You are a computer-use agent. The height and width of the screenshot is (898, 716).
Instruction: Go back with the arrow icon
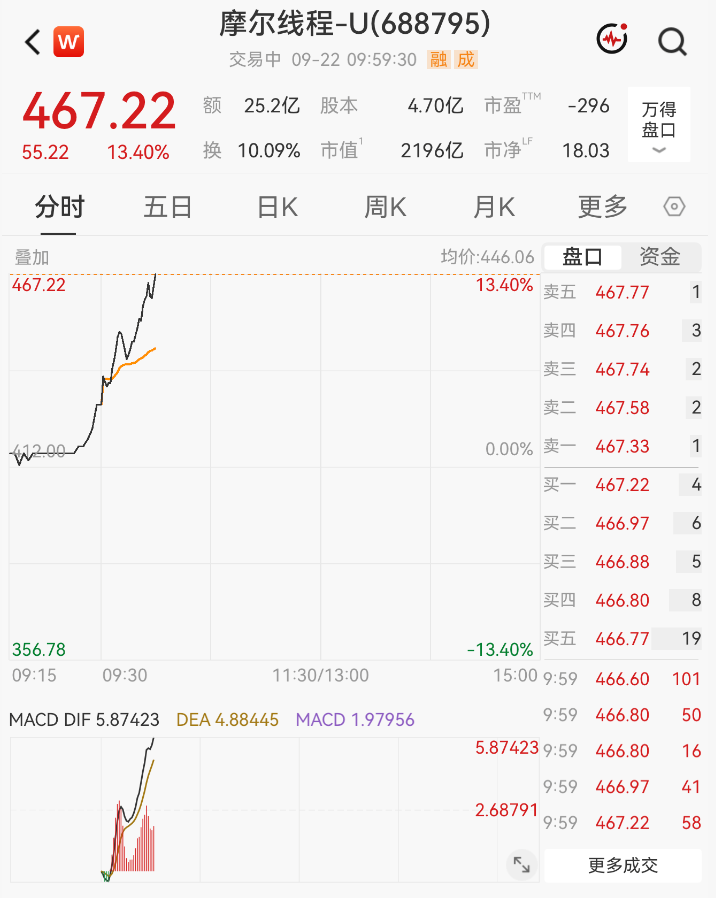pos(33,42)
